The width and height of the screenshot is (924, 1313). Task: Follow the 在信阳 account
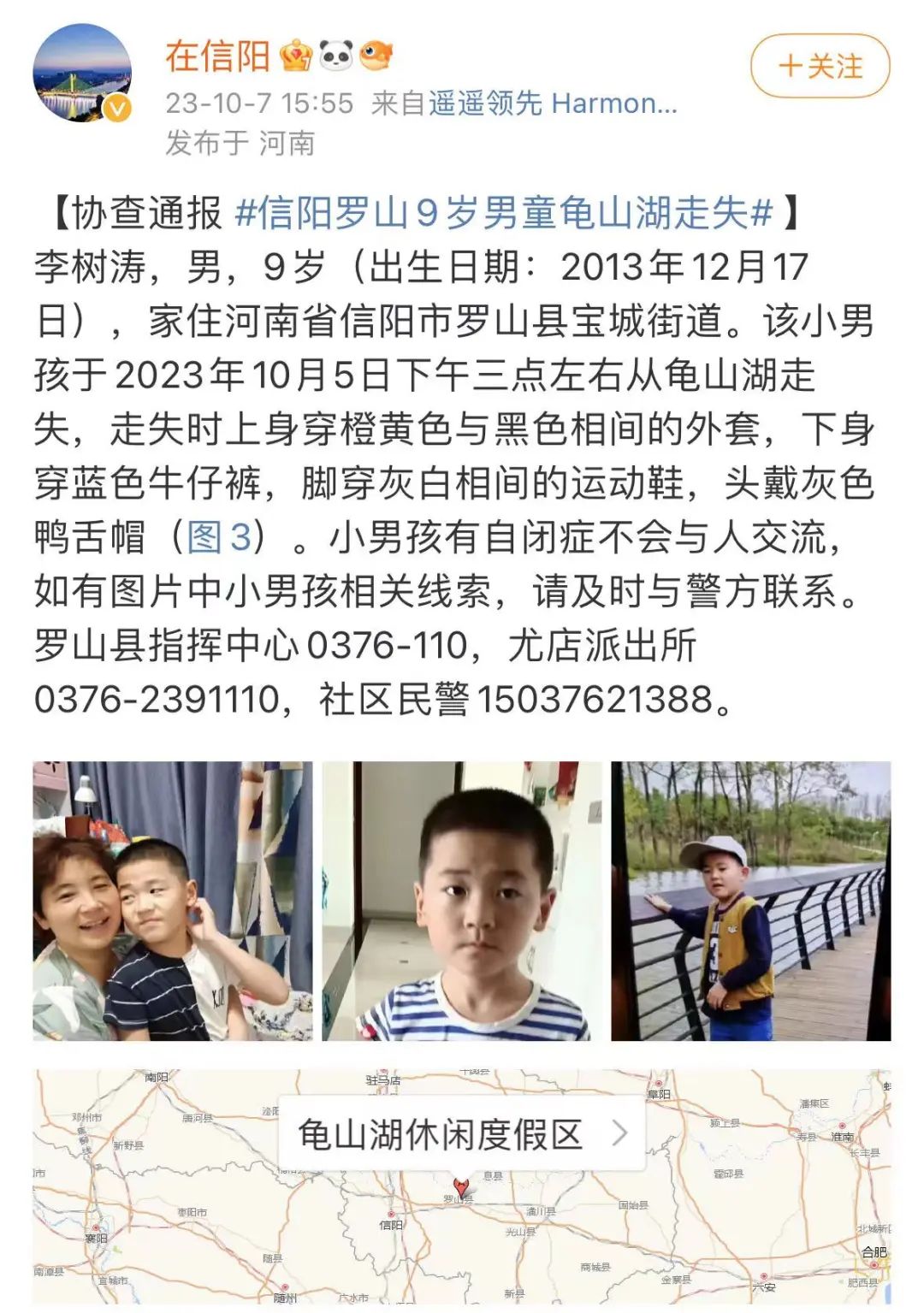point(820,66)
